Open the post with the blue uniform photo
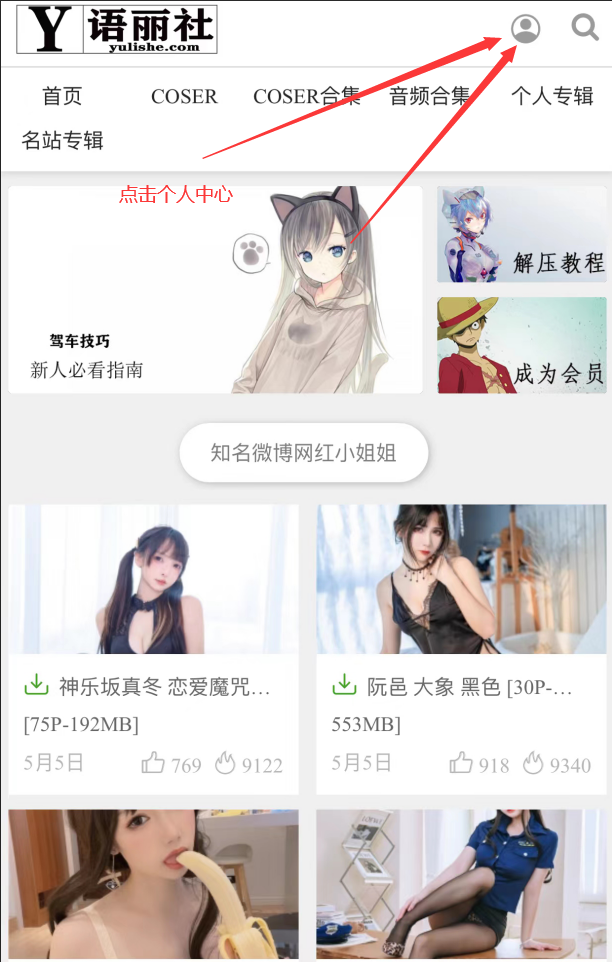This screenshot has height=962, width=612. 461,885
